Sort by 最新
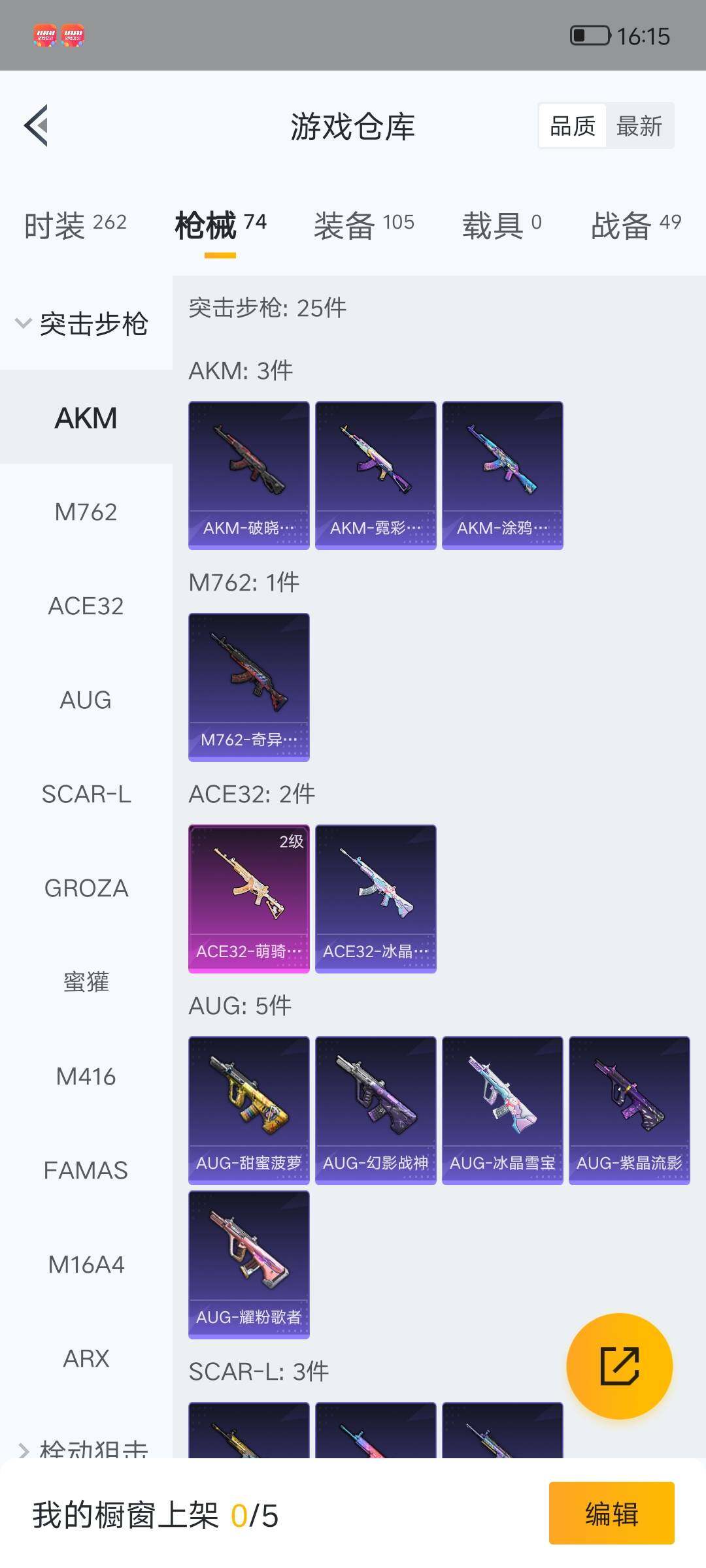Image resolution: width=706 pixels, height=1568 pixels. coord(639,125)
